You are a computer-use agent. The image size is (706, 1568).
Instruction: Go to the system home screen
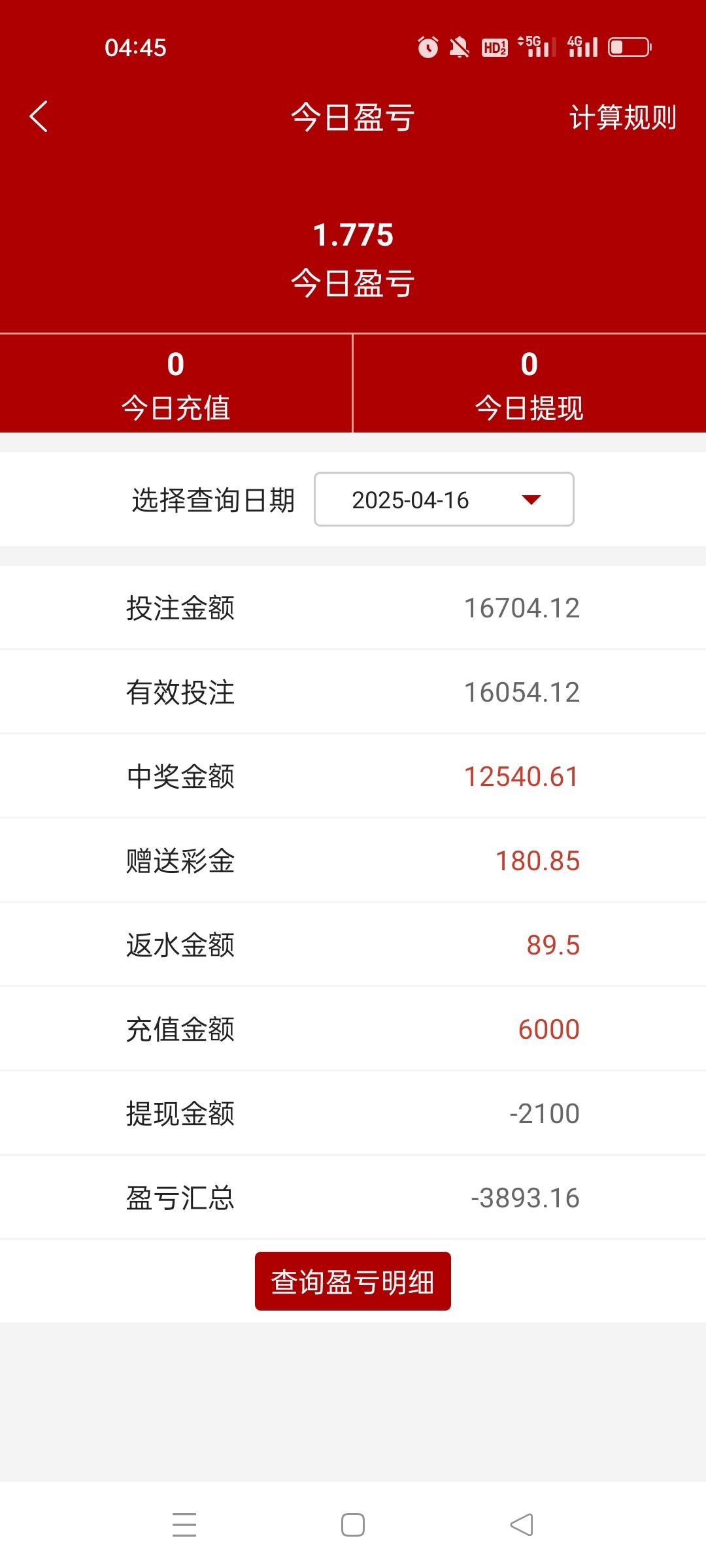pos(353,1525)
